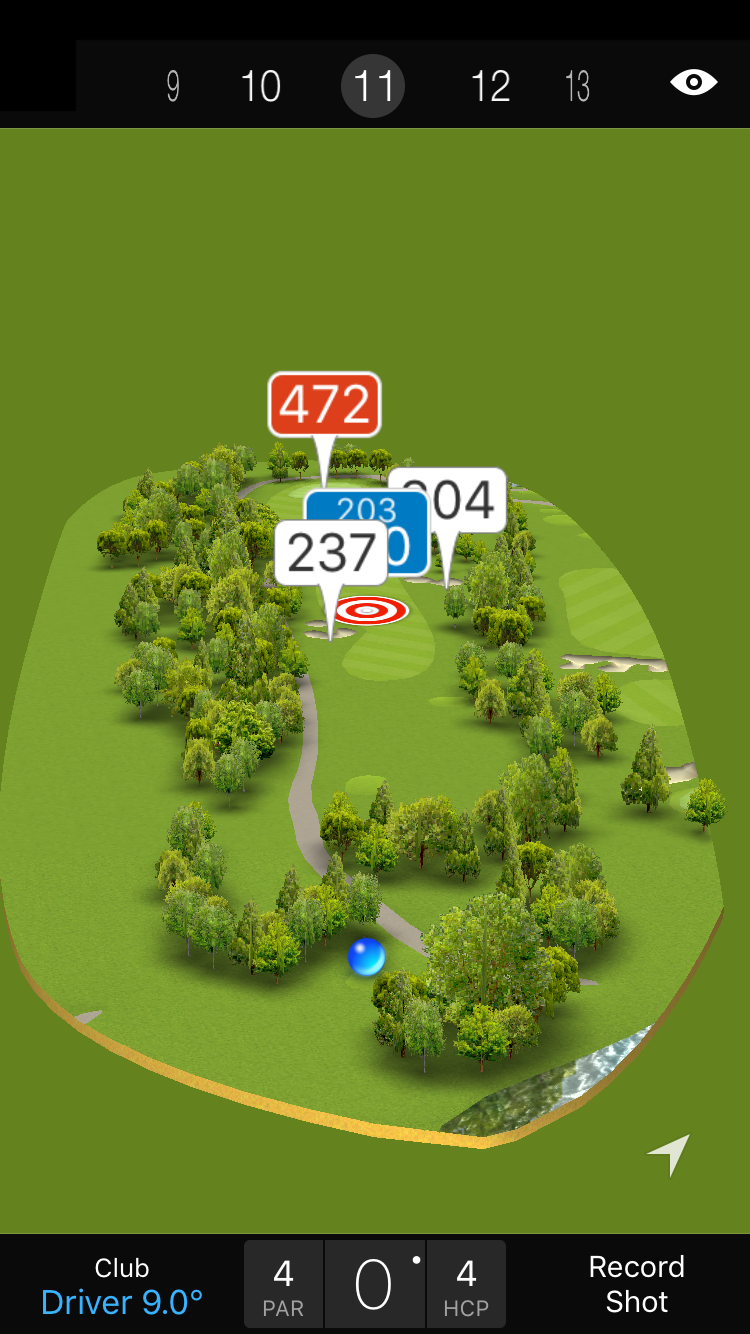Open score entry showing 0

374,1285
